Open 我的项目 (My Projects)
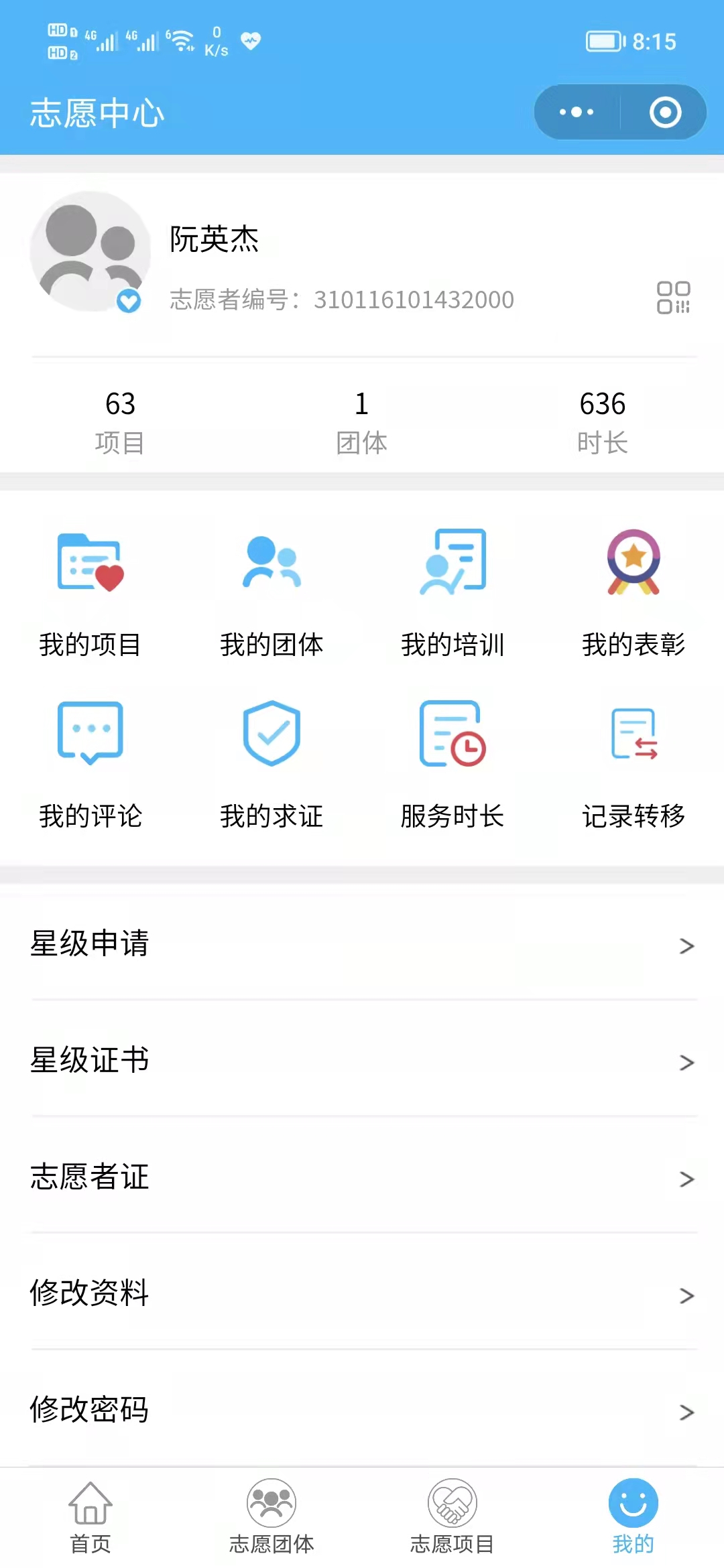 [90, 592]
